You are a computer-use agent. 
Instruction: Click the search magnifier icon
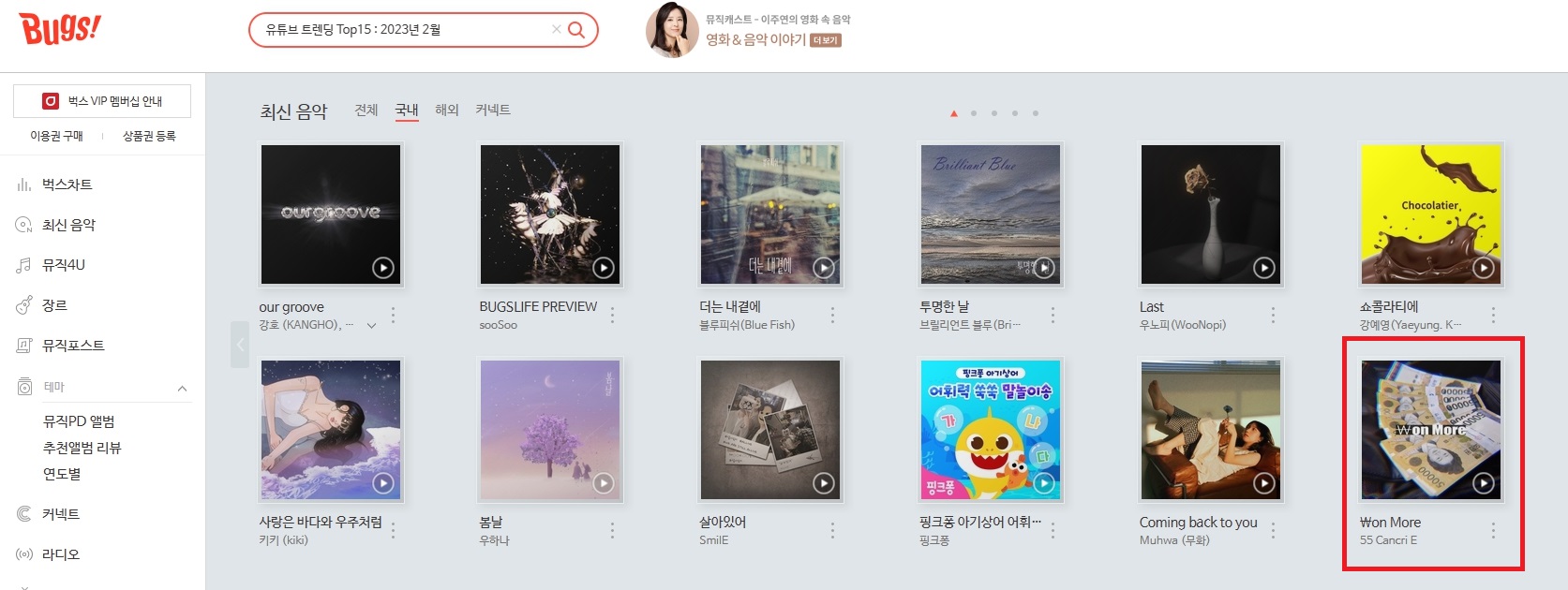576,30
